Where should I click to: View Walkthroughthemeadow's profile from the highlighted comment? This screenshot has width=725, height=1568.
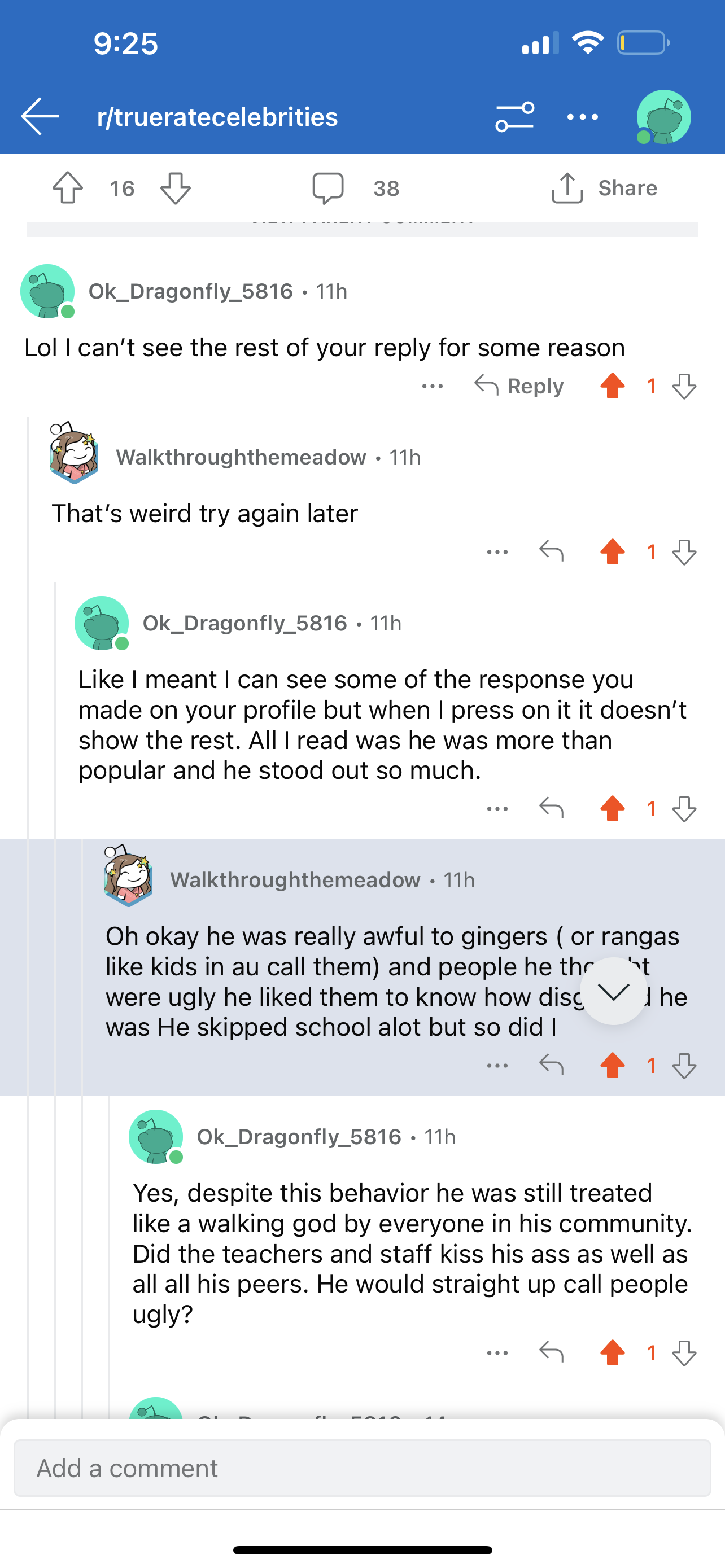coord(295,880)
